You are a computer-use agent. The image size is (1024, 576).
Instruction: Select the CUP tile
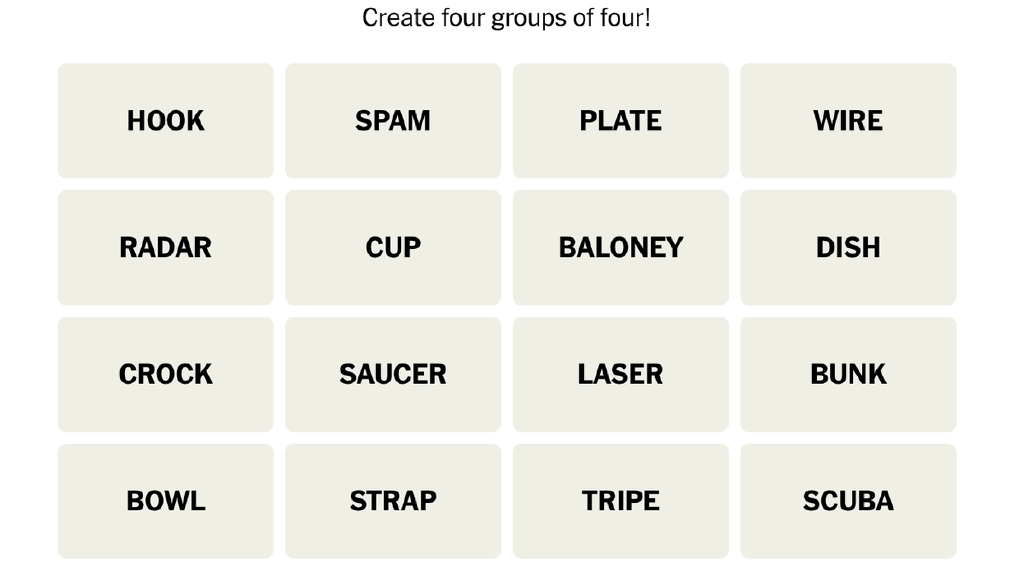point(393,247)
